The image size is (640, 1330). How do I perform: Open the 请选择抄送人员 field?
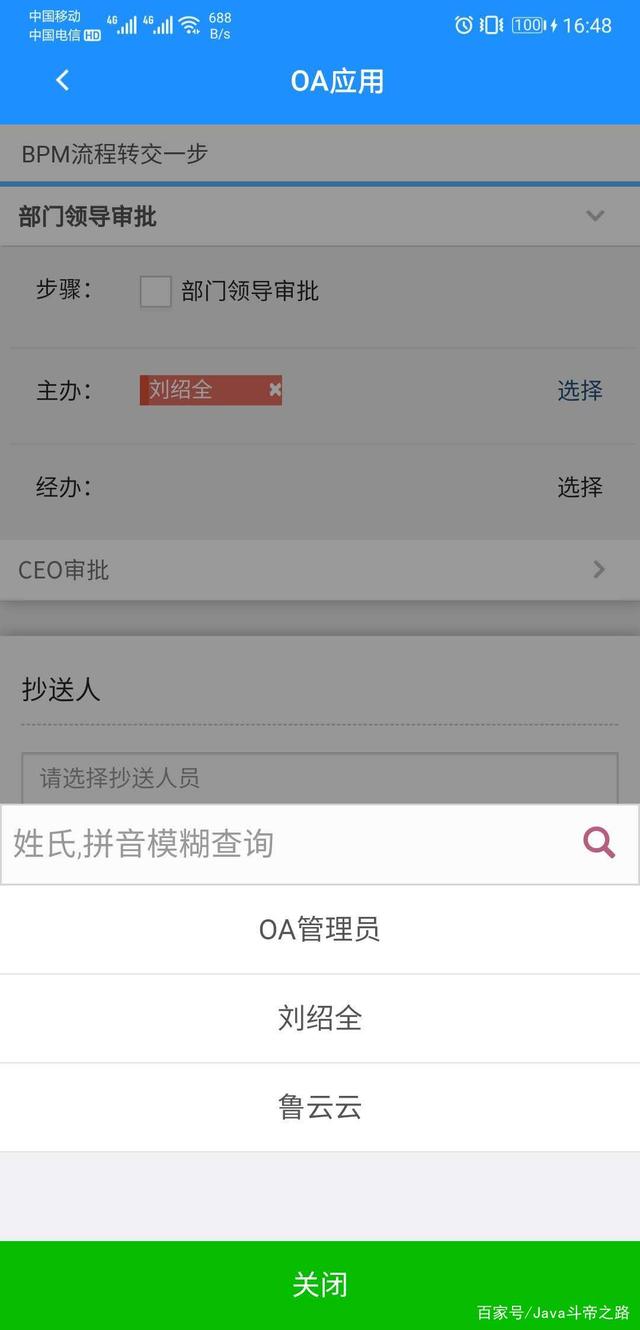click(x=320, y=778)
